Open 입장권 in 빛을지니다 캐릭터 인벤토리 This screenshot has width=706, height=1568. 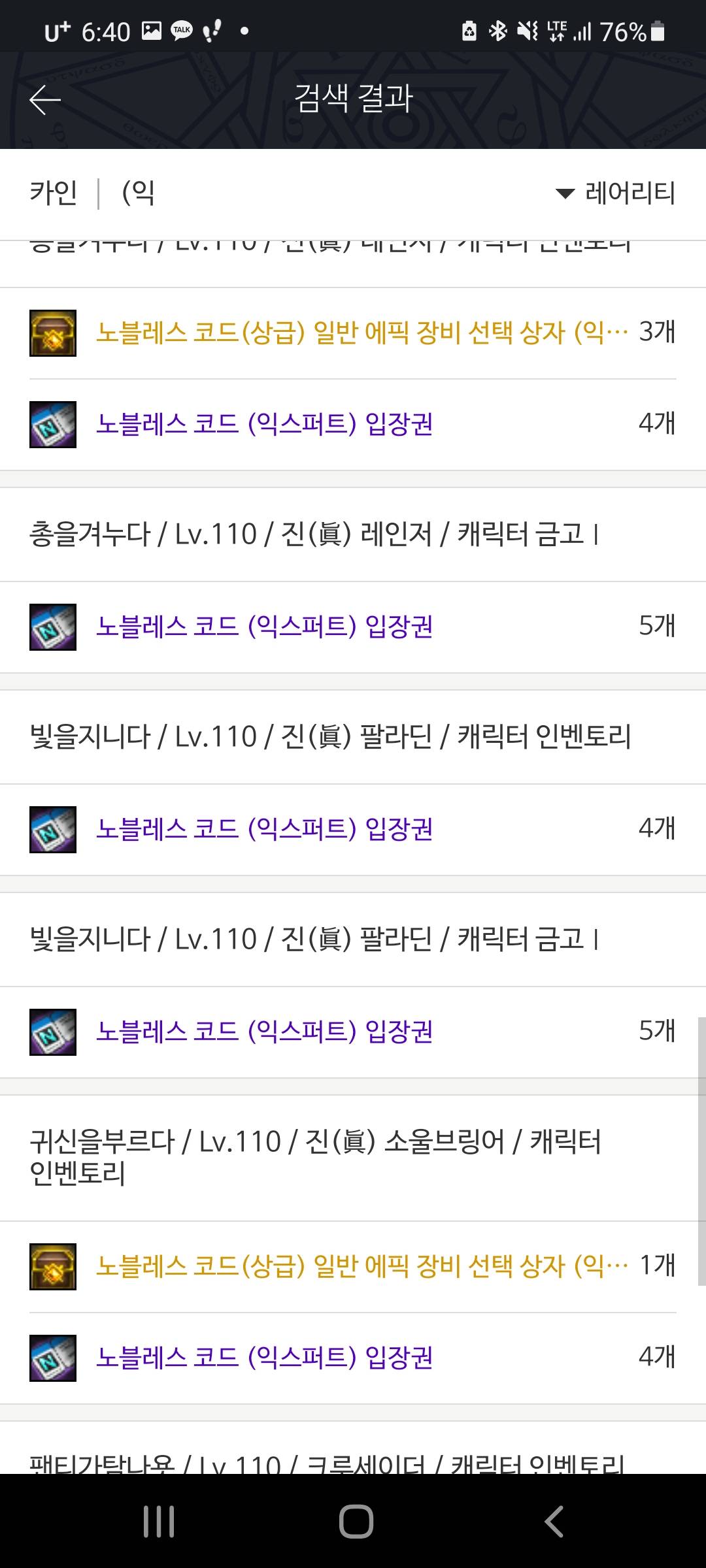(x=353, y=830)
